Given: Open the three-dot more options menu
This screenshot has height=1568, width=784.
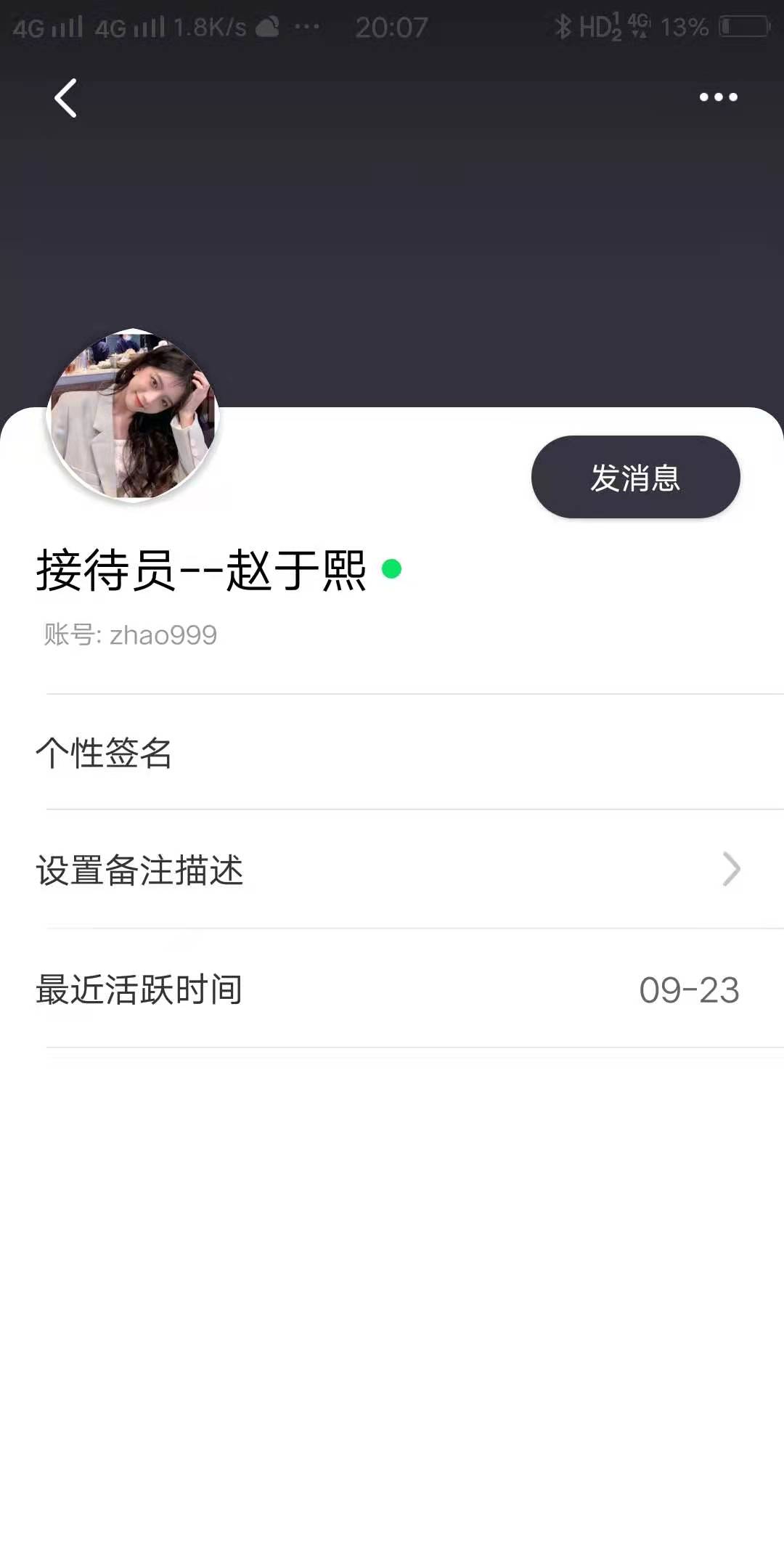Looking at the screenshot, I should coord(718,97).
